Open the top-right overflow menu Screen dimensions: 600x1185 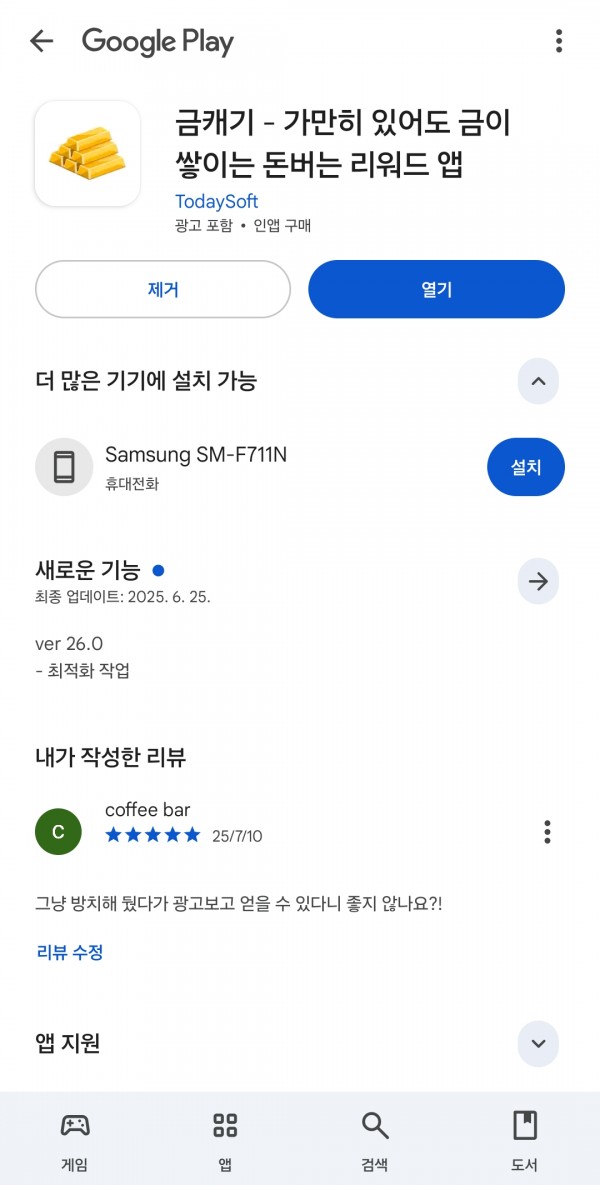tap(558, 41)
